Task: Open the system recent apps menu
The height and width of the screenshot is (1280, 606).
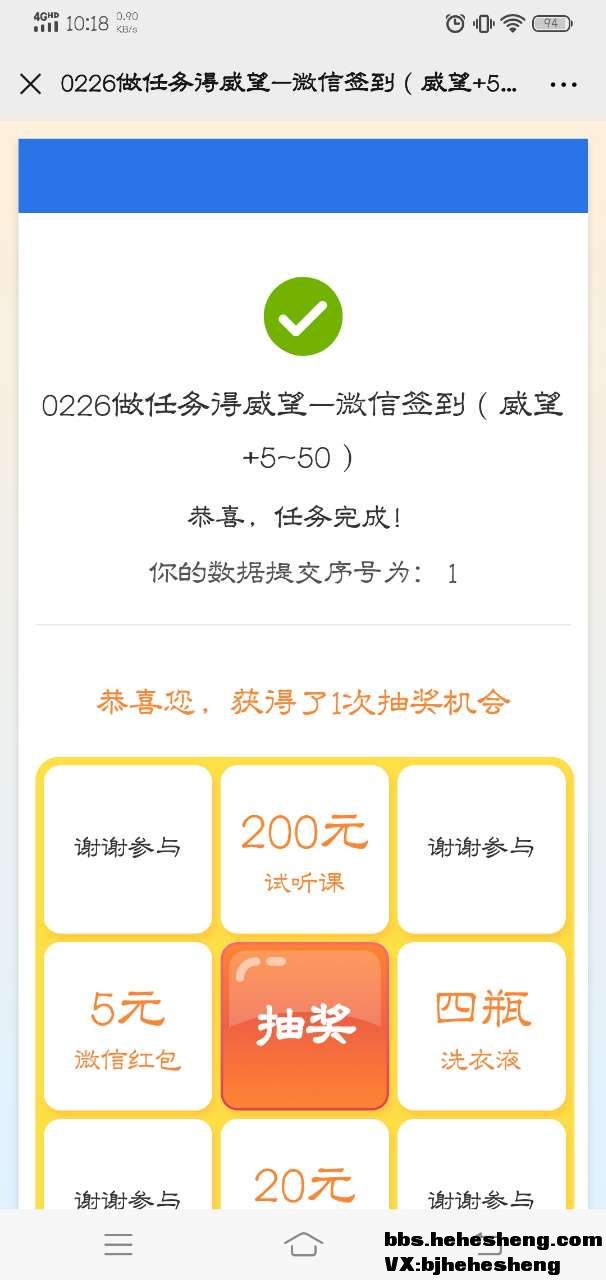Action: pos(118,1244)
